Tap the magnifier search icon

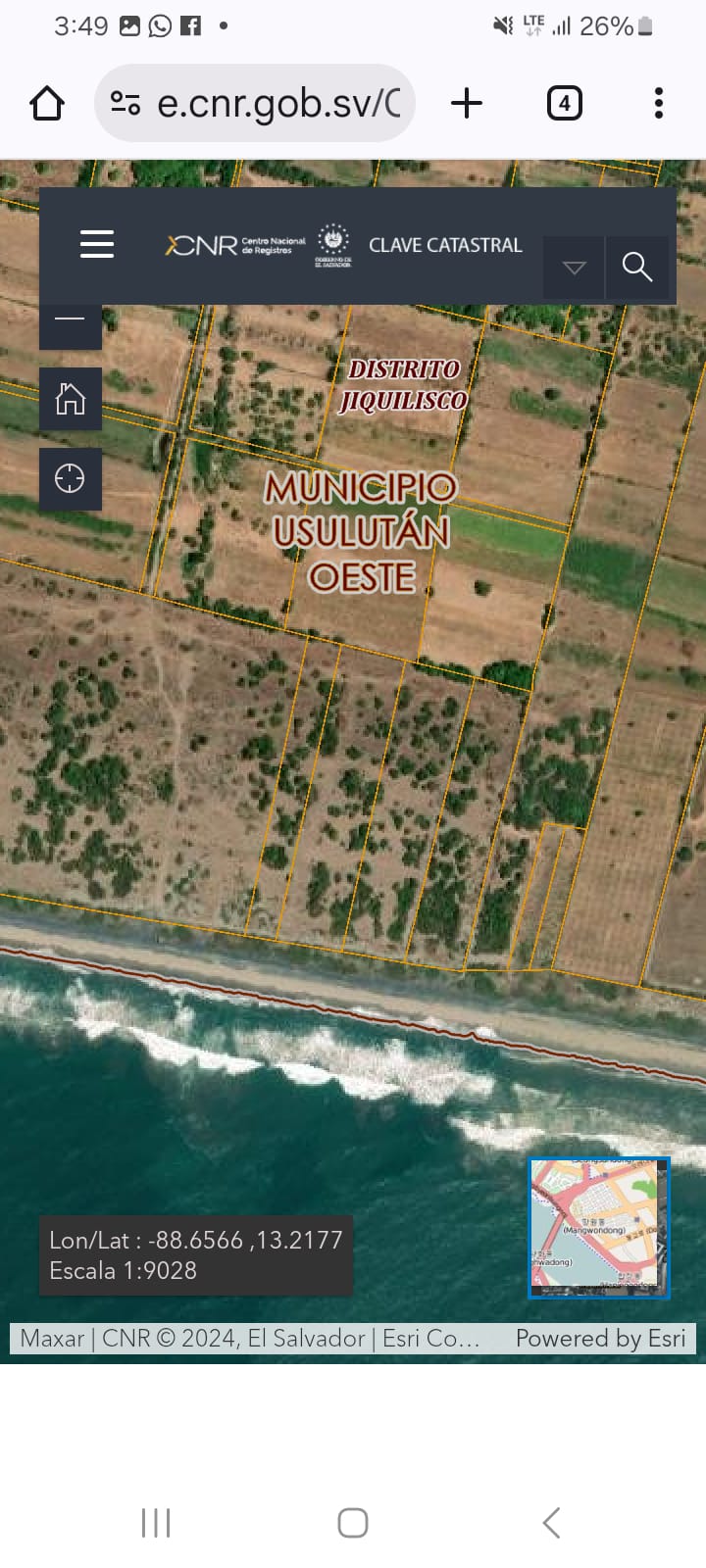click(x=637, y=267)
